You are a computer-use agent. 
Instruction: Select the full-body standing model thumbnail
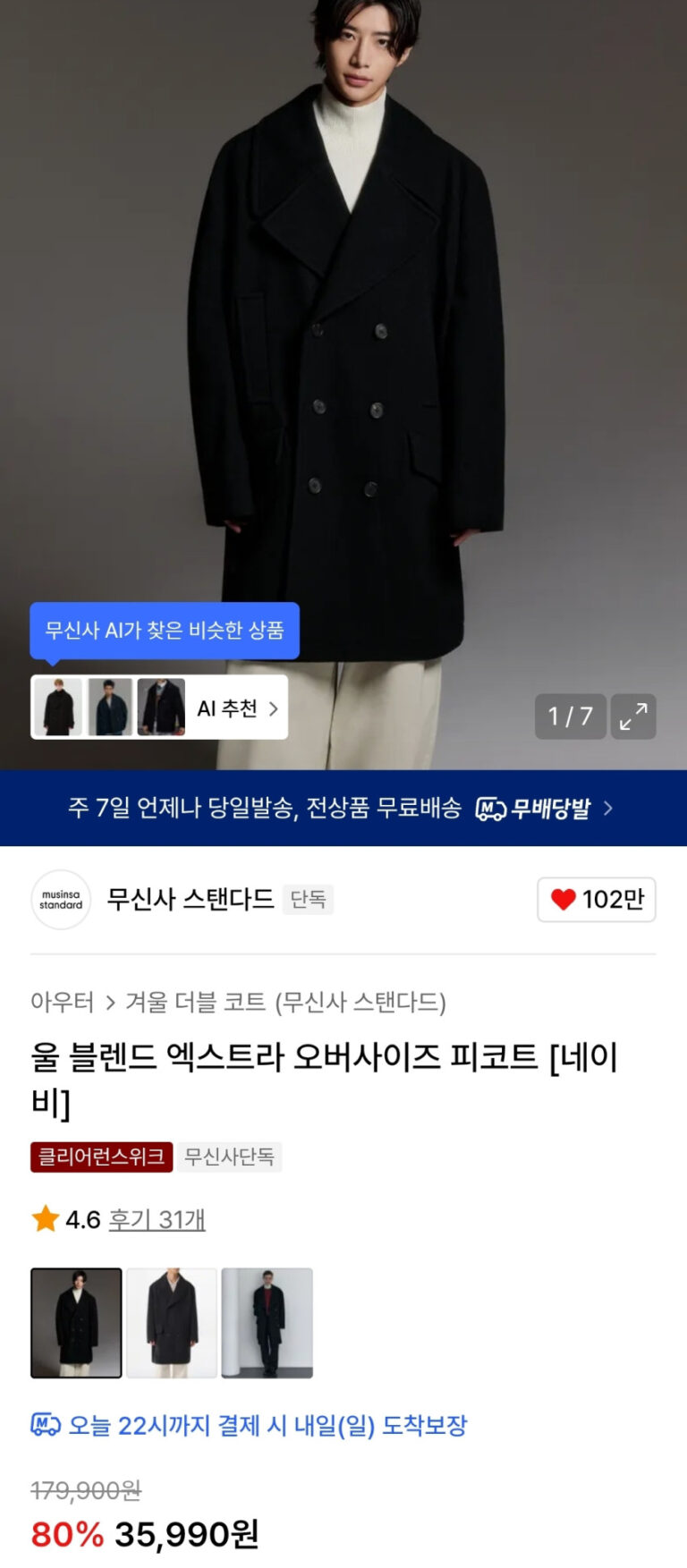[267, 1322]
